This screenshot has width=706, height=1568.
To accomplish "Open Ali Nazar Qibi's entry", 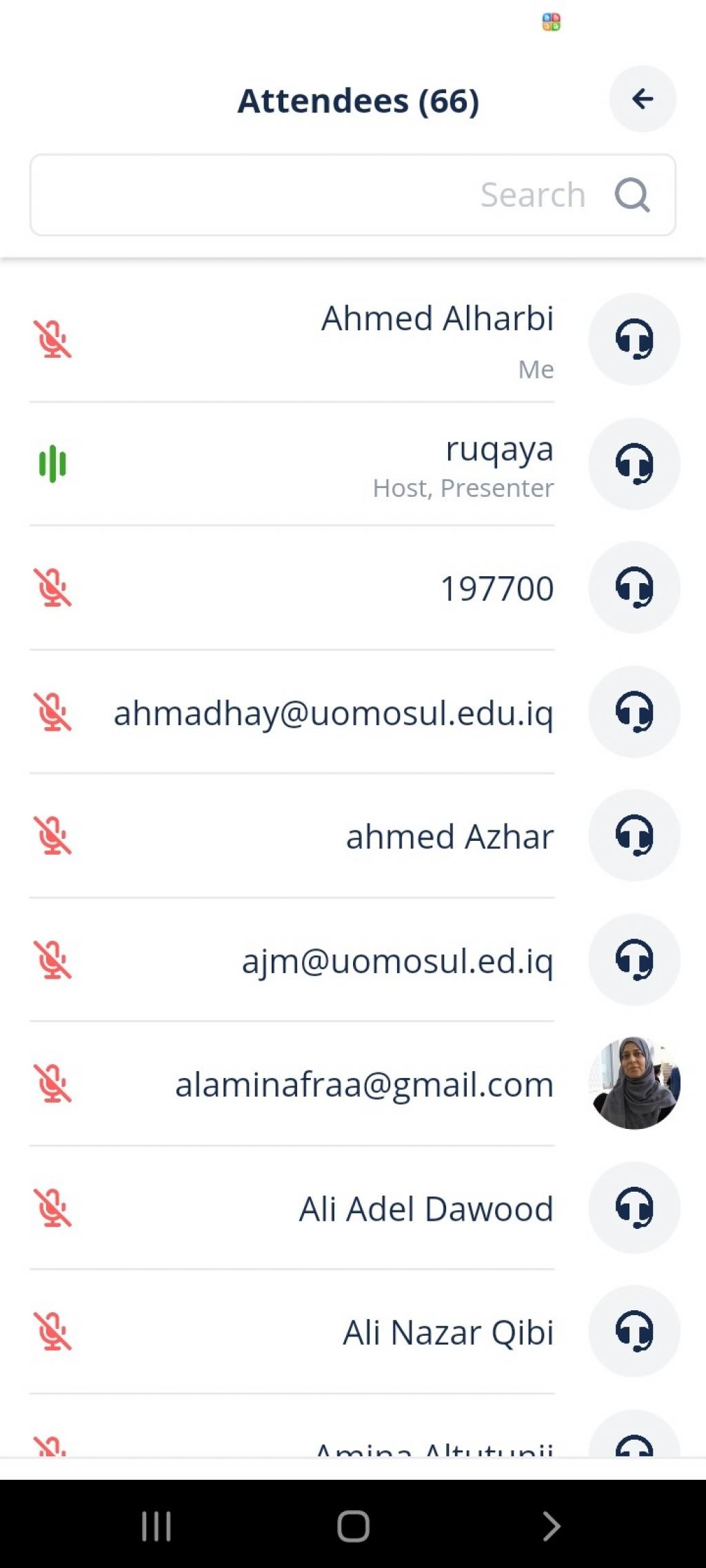I will 448,1332.
